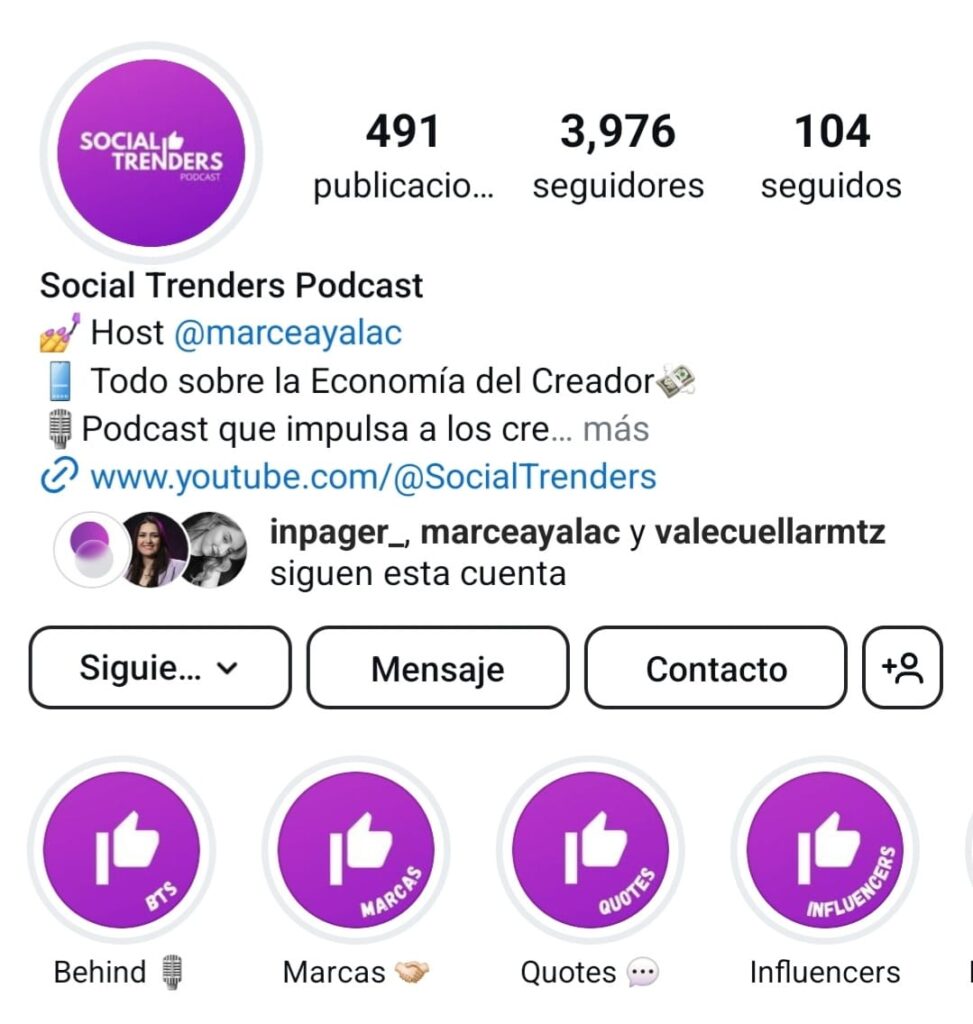Open the Social Trenders profile picture

tap(150, 152)
